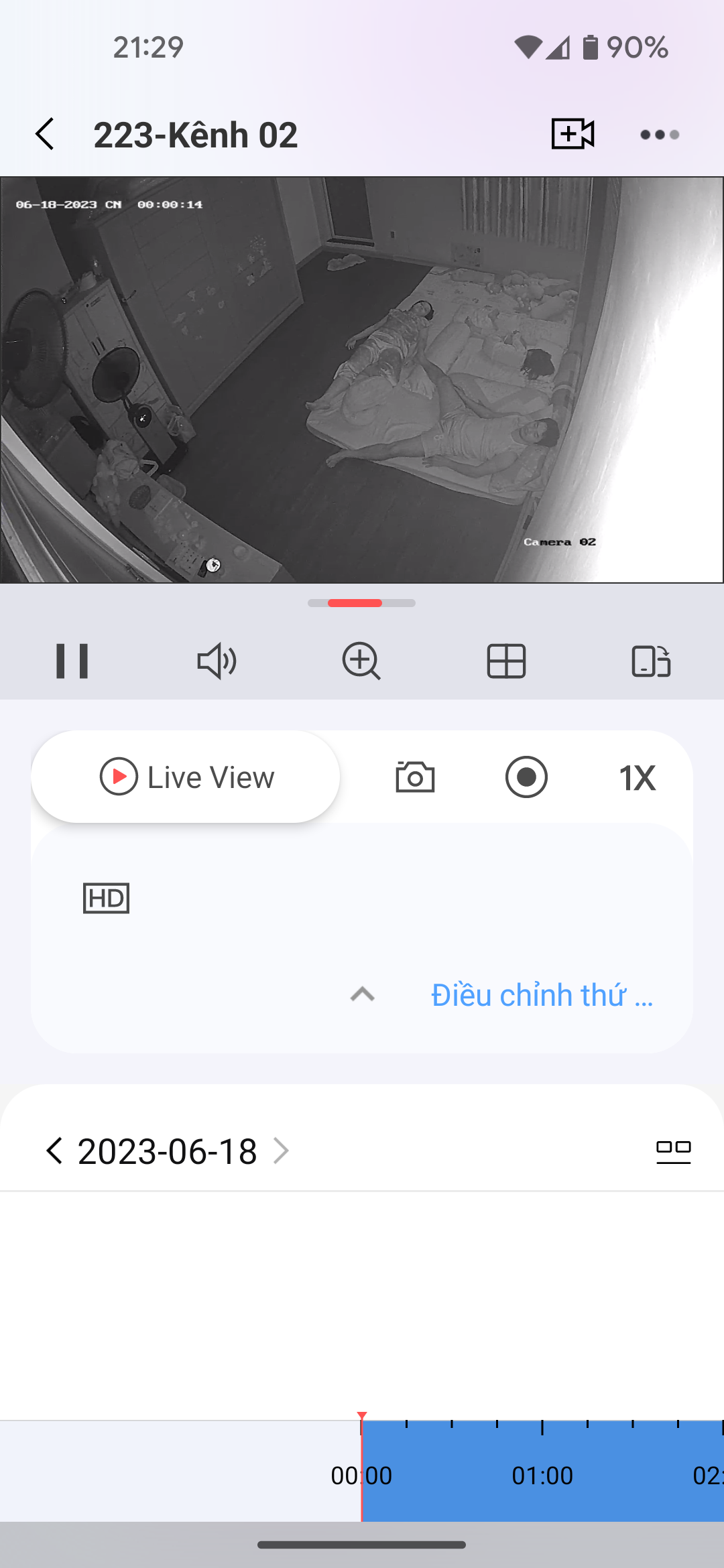Collapse the panel with up chevron
The height and width of the screenshot is (1568, 724).
(x=362, y=994)
